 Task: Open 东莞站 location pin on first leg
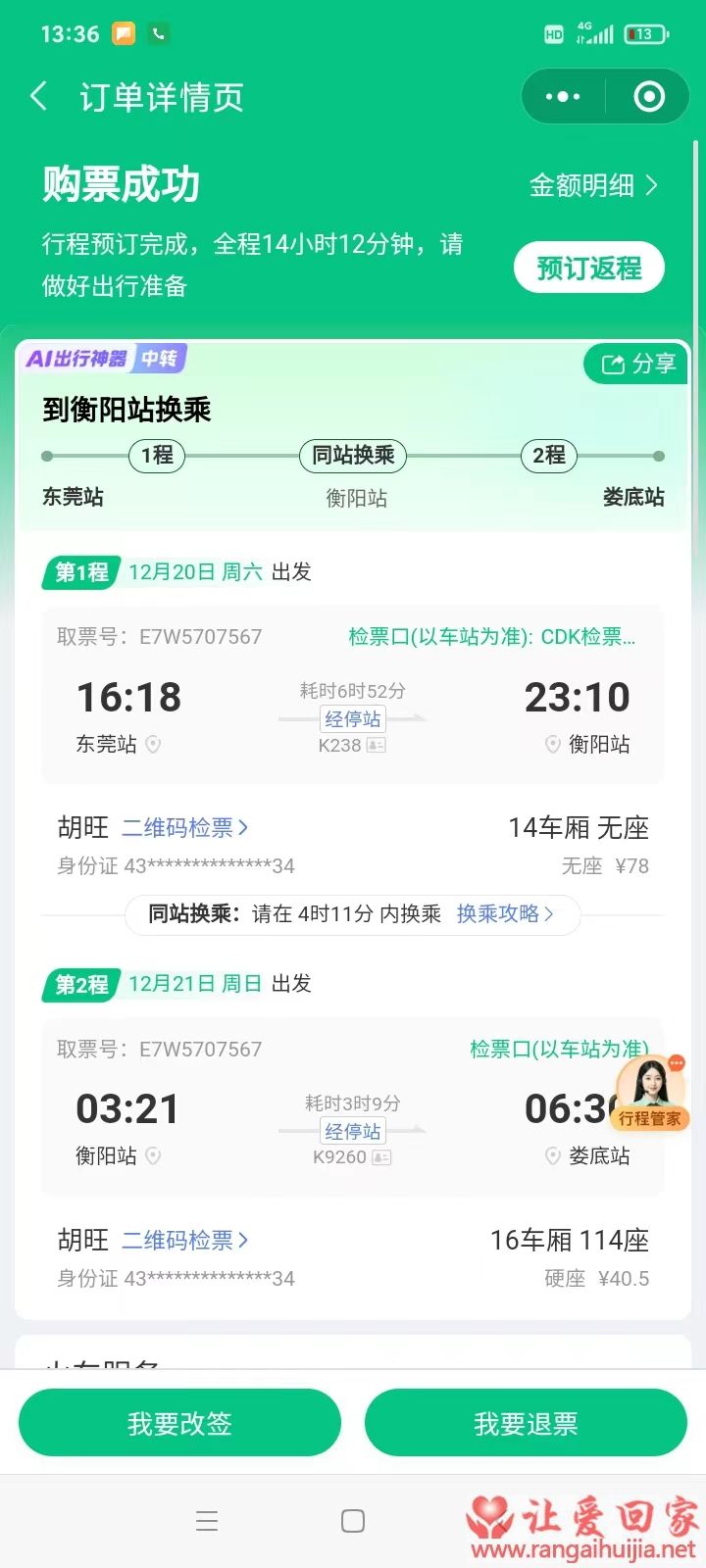click(x=153, y=745)
